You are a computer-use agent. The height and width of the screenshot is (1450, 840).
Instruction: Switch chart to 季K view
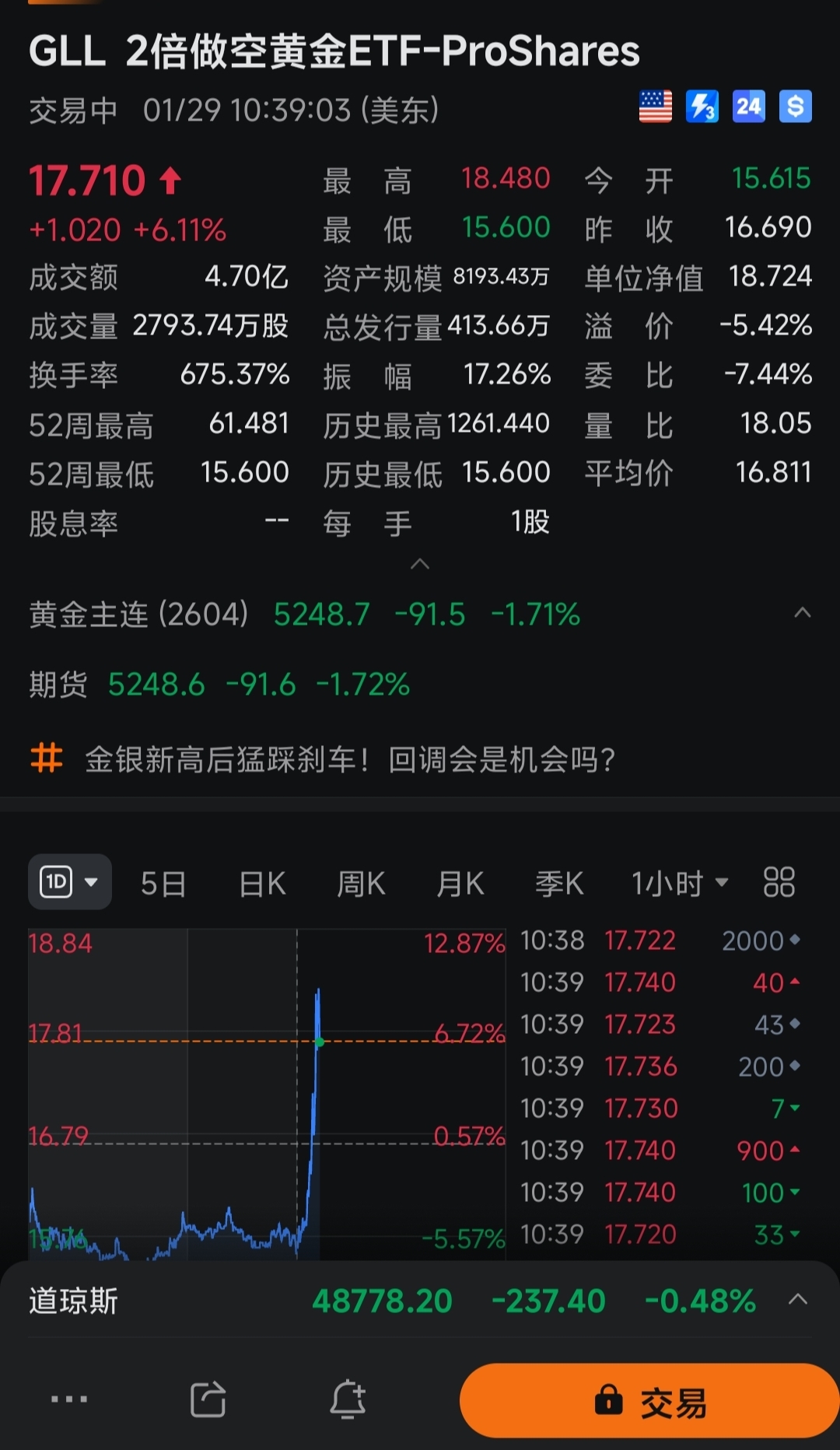tap(559, 884)
